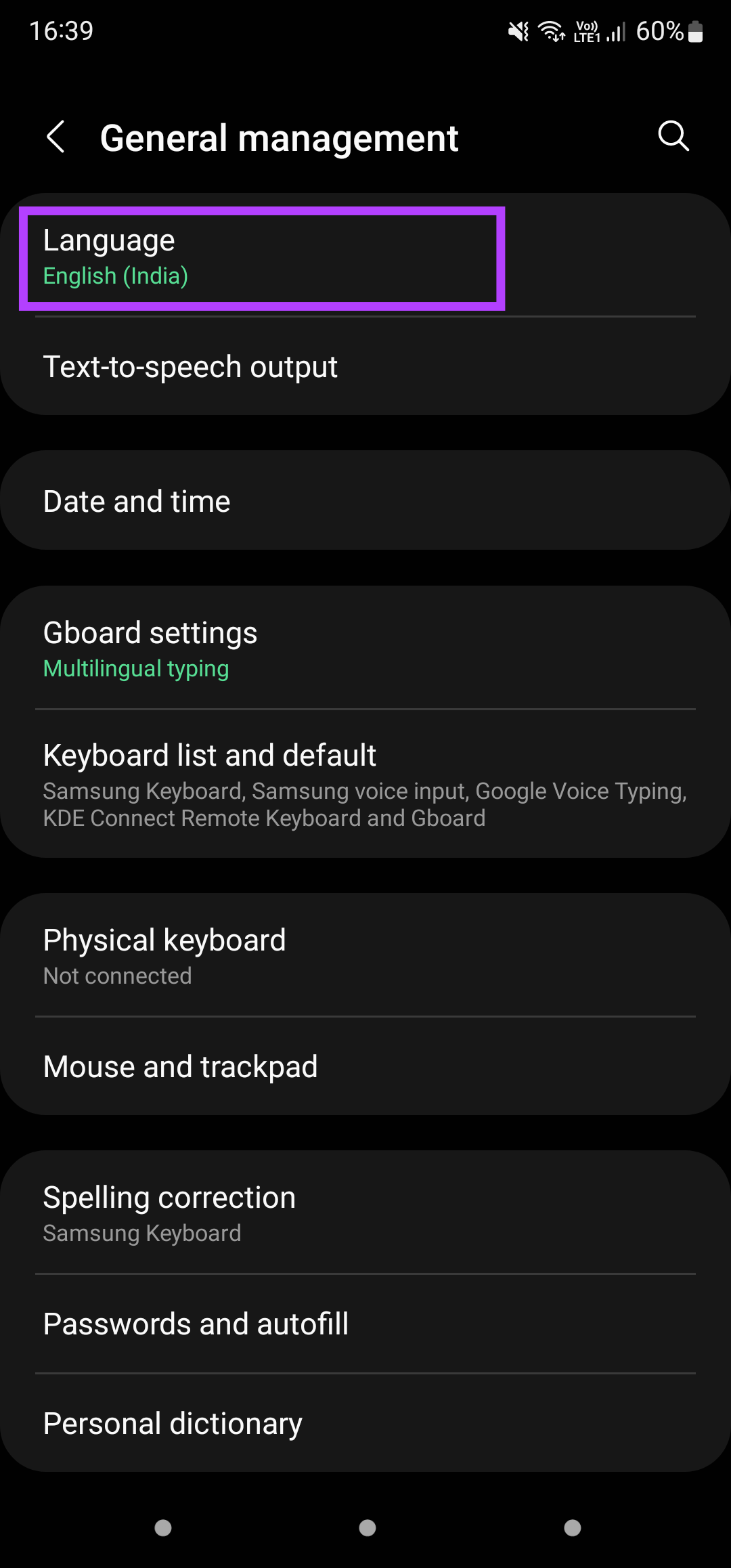The image size is (731, 1568).
Task: Open Keyboard list and default
Action: (x=365, y=784)
